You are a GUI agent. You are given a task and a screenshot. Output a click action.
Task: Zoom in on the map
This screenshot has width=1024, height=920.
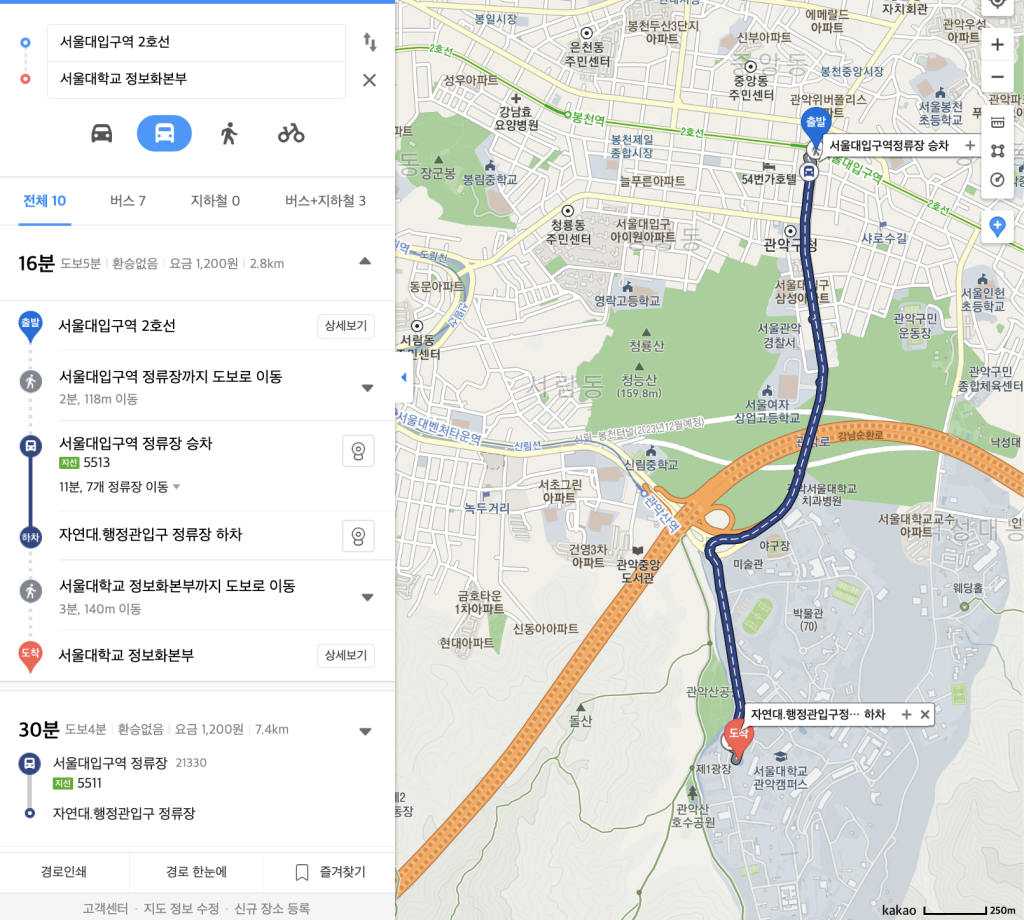pyautogui.click(x=997, y=45)
